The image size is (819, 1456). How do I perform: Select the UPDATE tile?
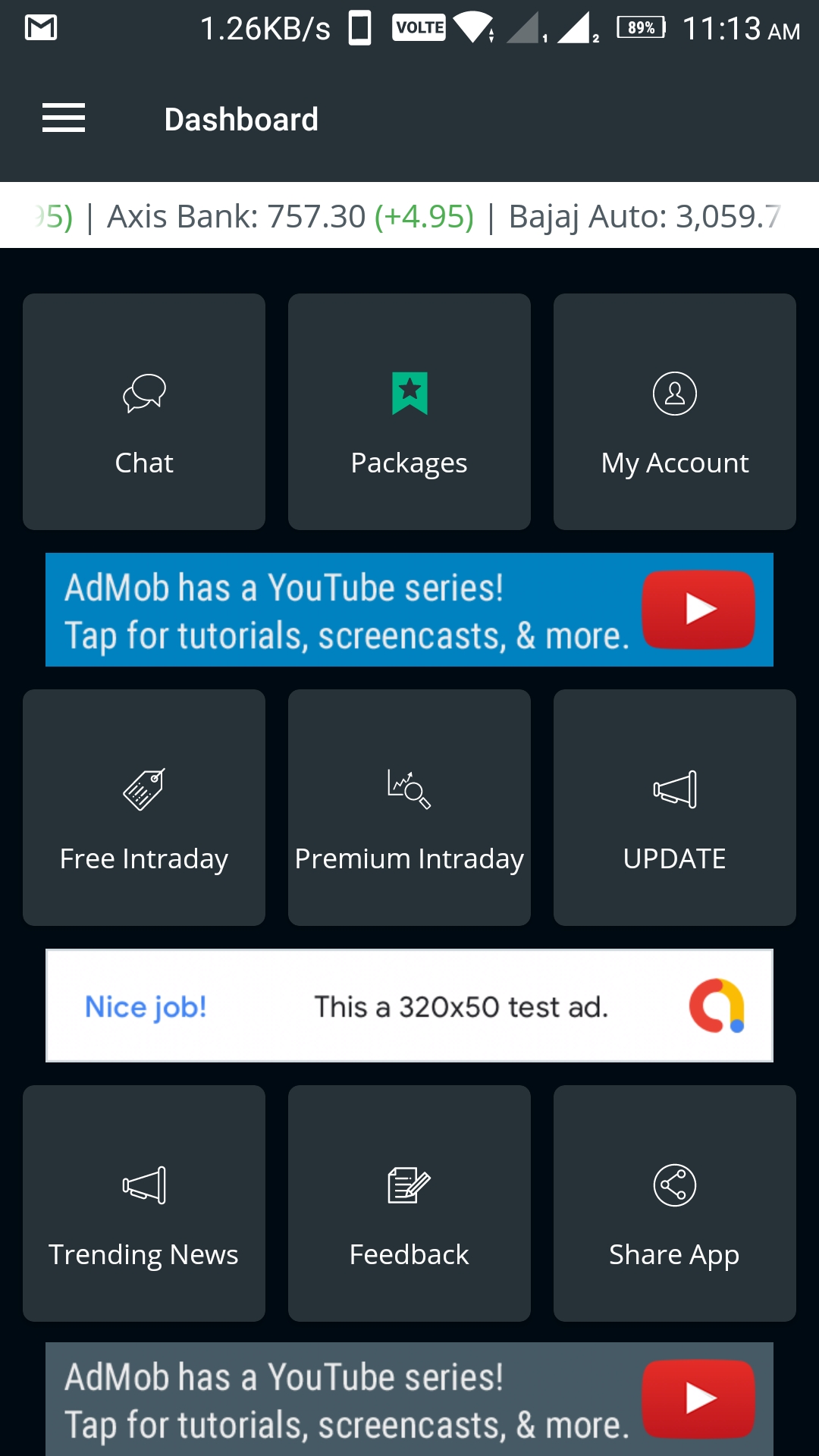pyautogui.click(x=675, y=808)
